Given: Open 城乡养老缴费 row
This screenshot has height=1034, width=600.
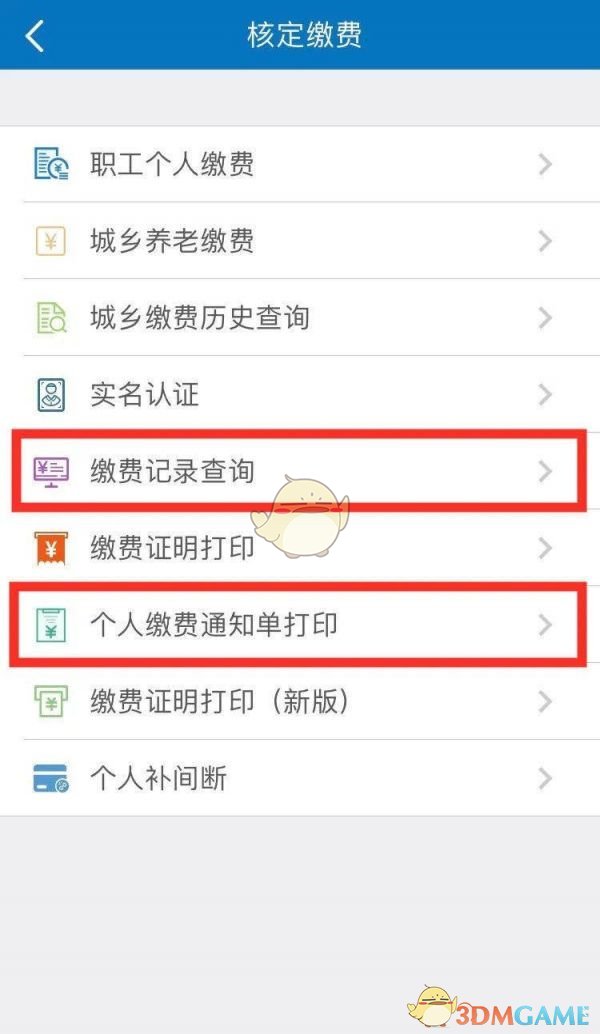Looking at the screenshot, I should pos(300,241).
